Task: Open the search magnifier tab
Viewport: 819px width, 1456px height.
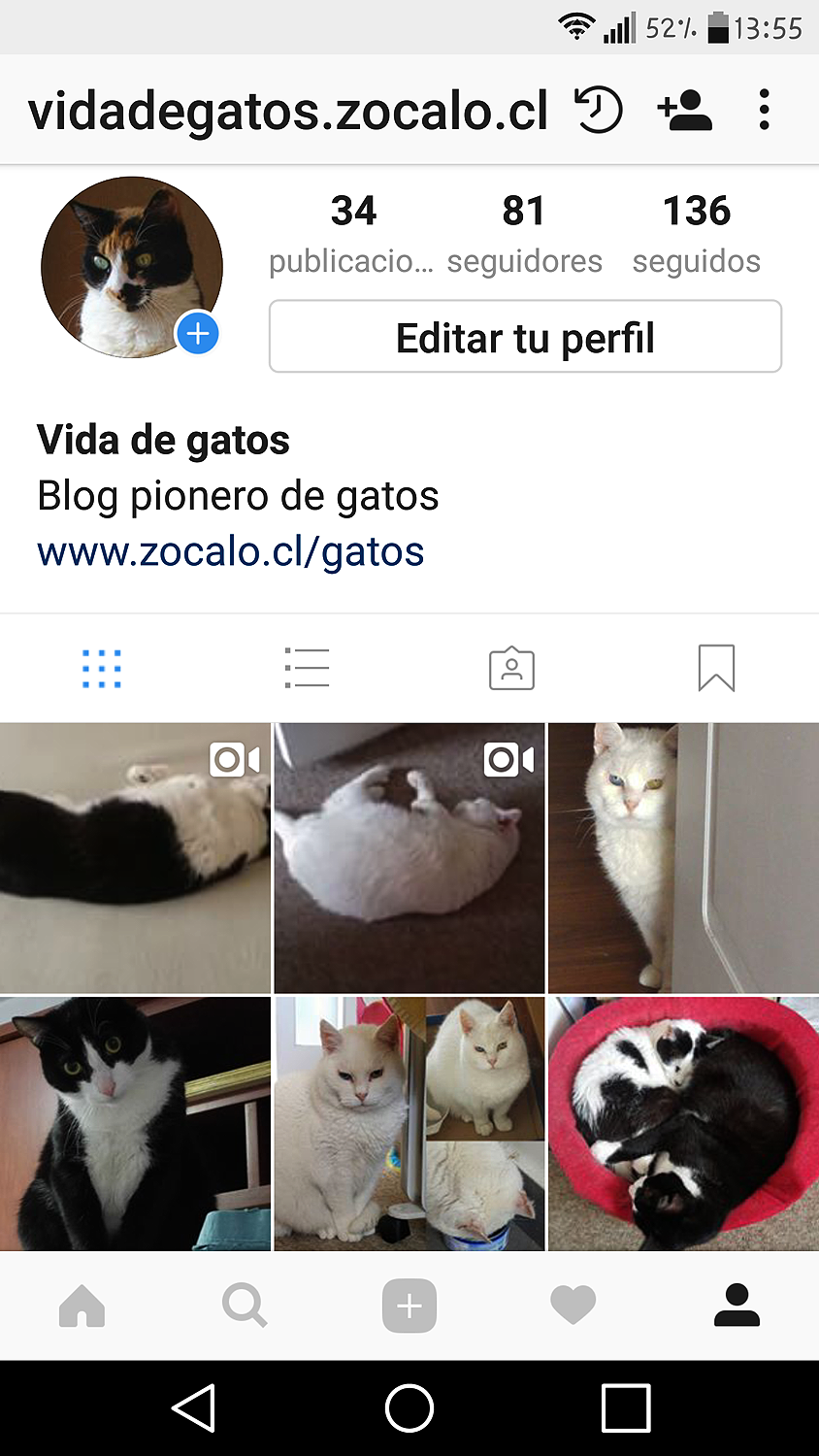Action: coord(245,1306)
